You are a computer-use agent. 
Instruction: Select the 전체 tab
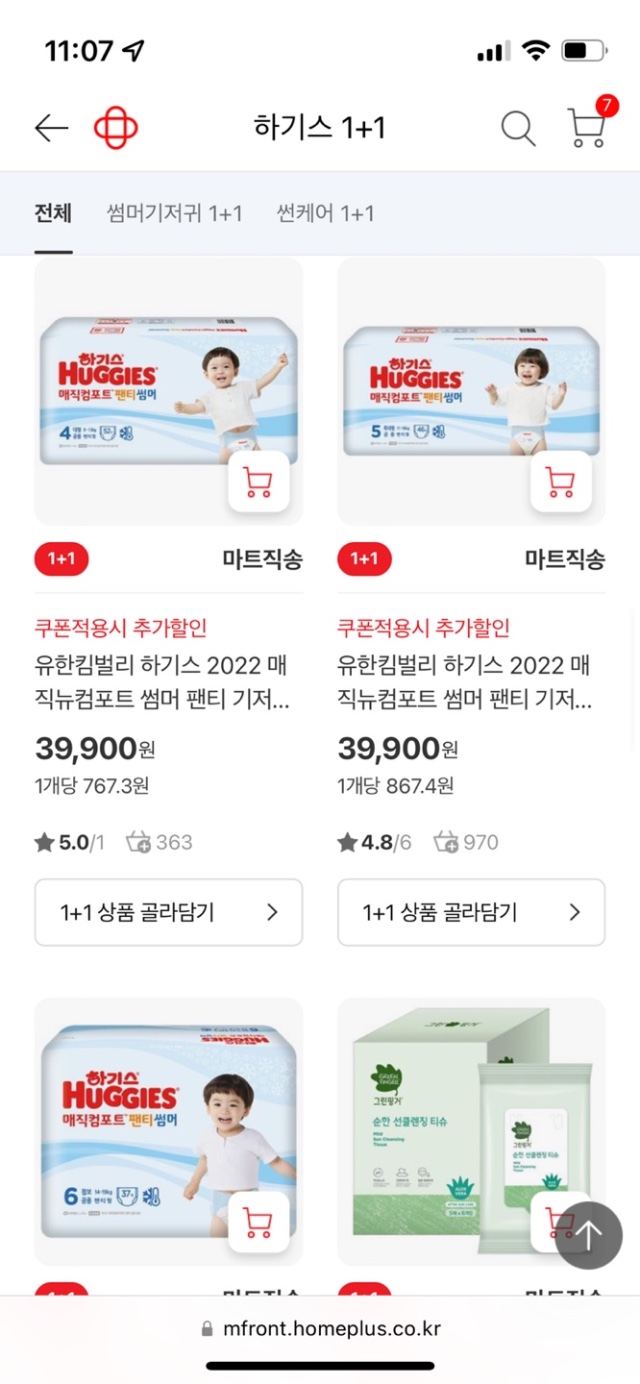[x=53, y=213]
